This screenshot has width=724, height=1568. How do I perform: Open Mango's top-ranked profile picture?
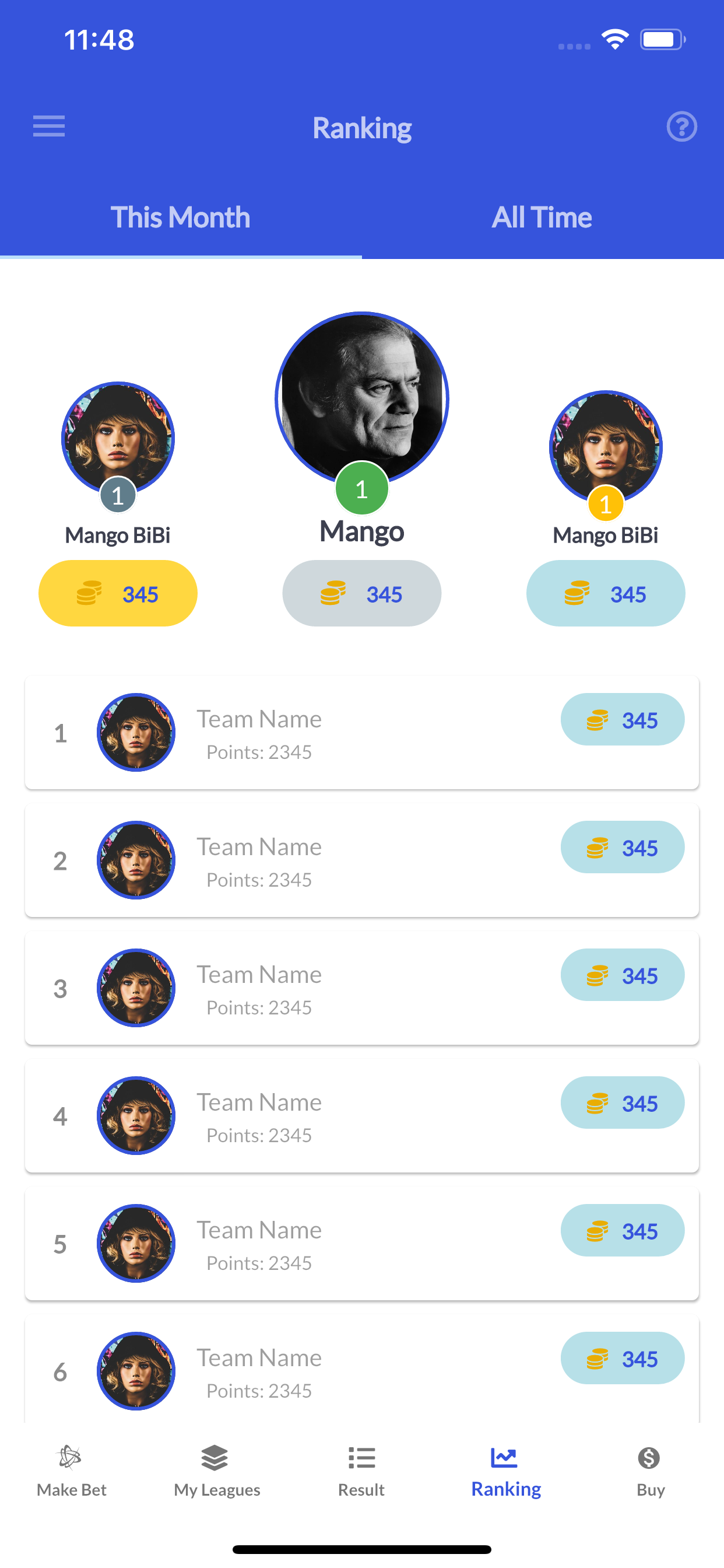361,398
